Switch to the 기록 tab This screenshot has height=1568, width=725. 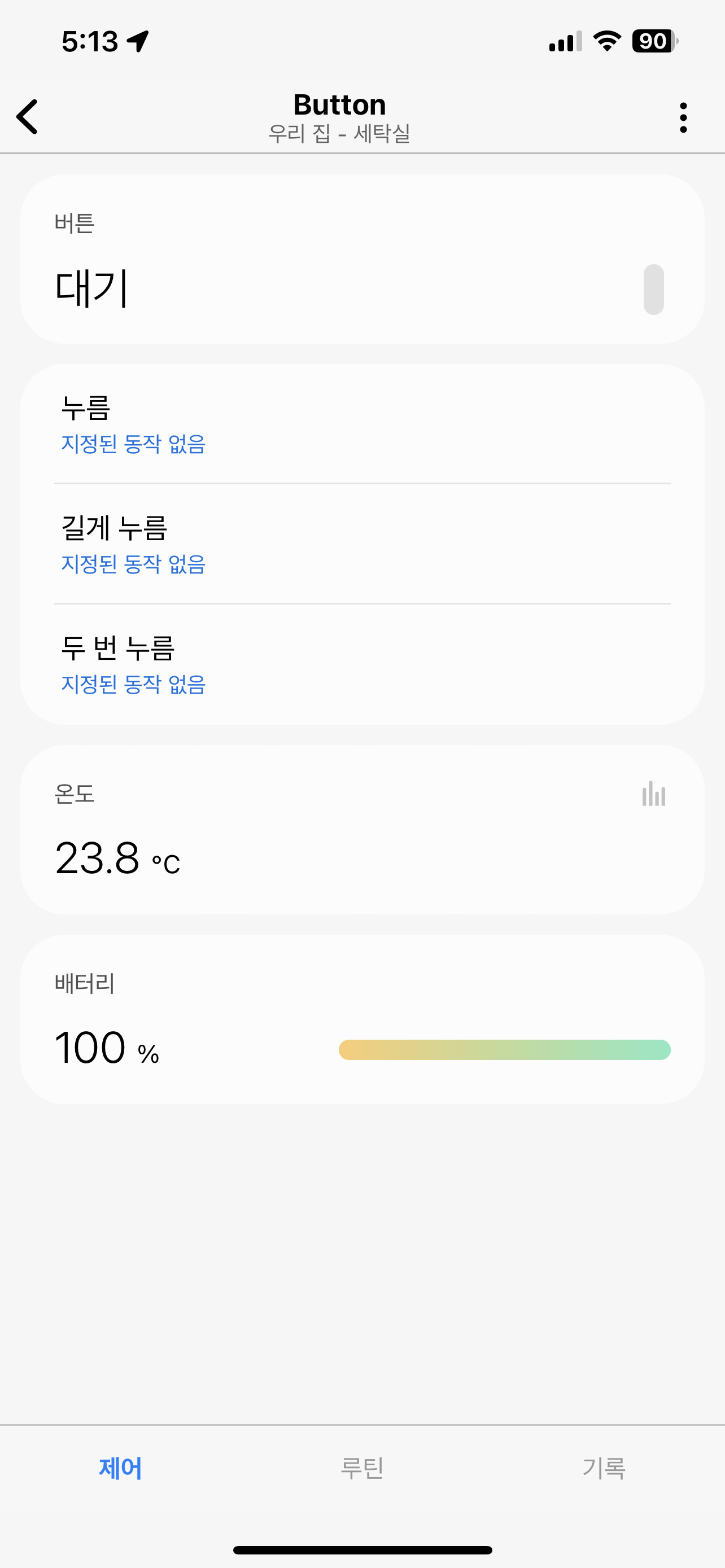coord(603,1468)
